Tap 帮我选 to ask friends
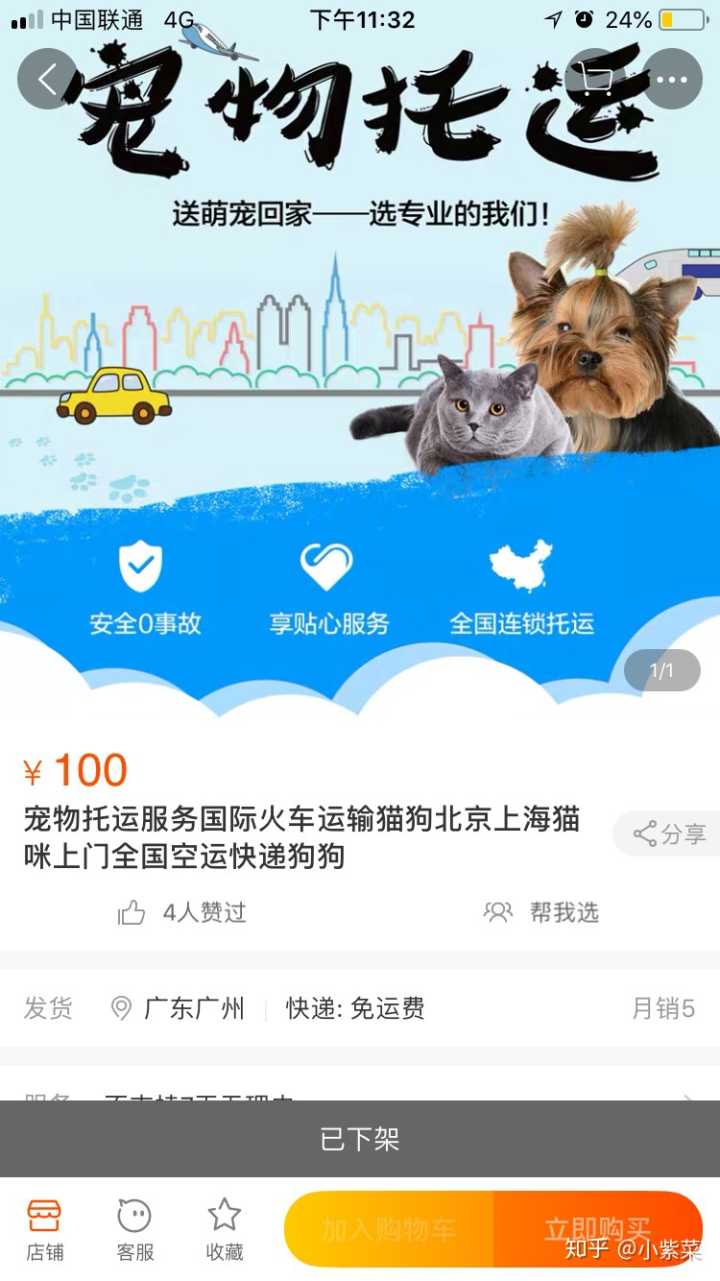This screenshot has height=1281, width=720. 542,912
